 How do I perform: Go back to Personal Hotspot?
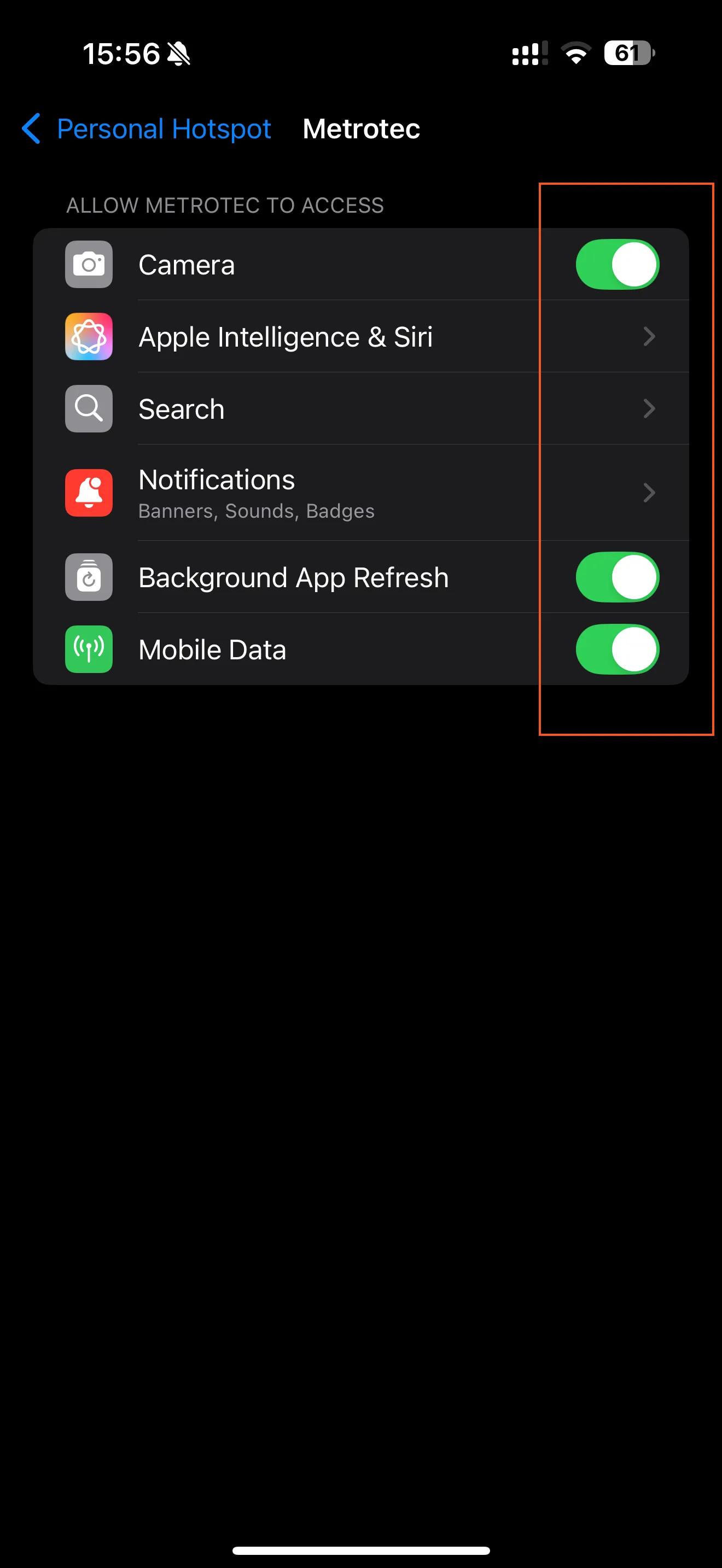click(x=146, y=129)
